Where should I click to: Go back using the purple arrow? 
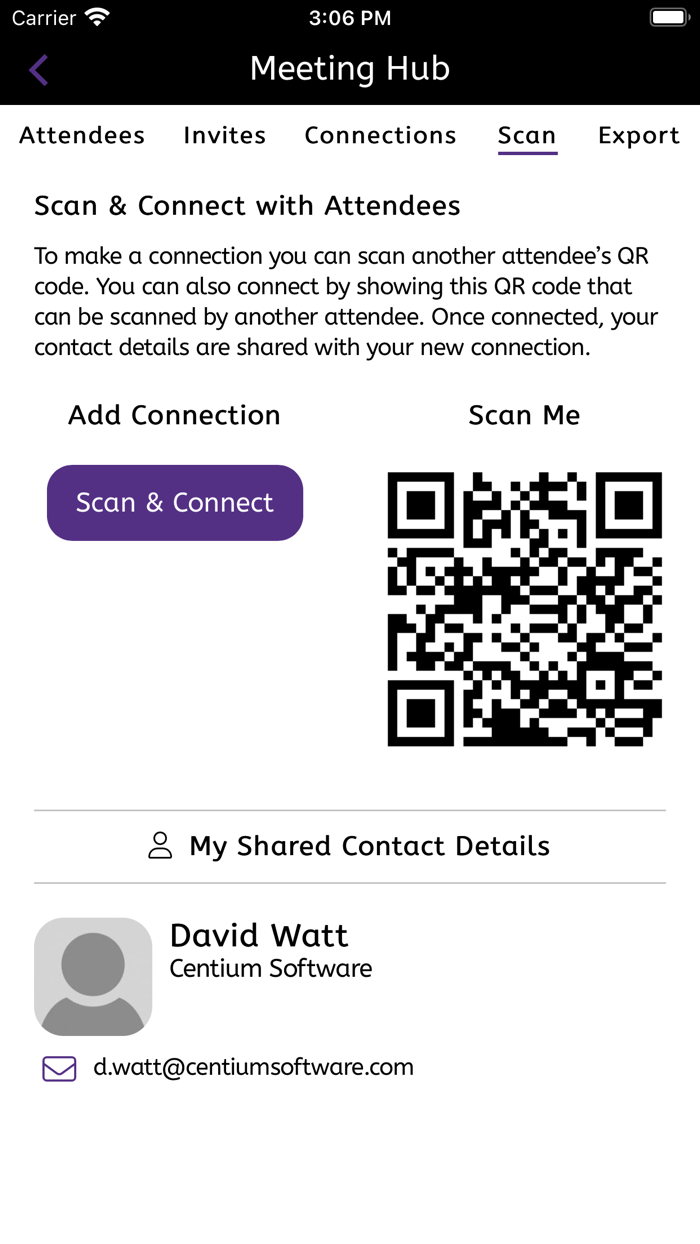pyautogui.click(x=39, y=70)
